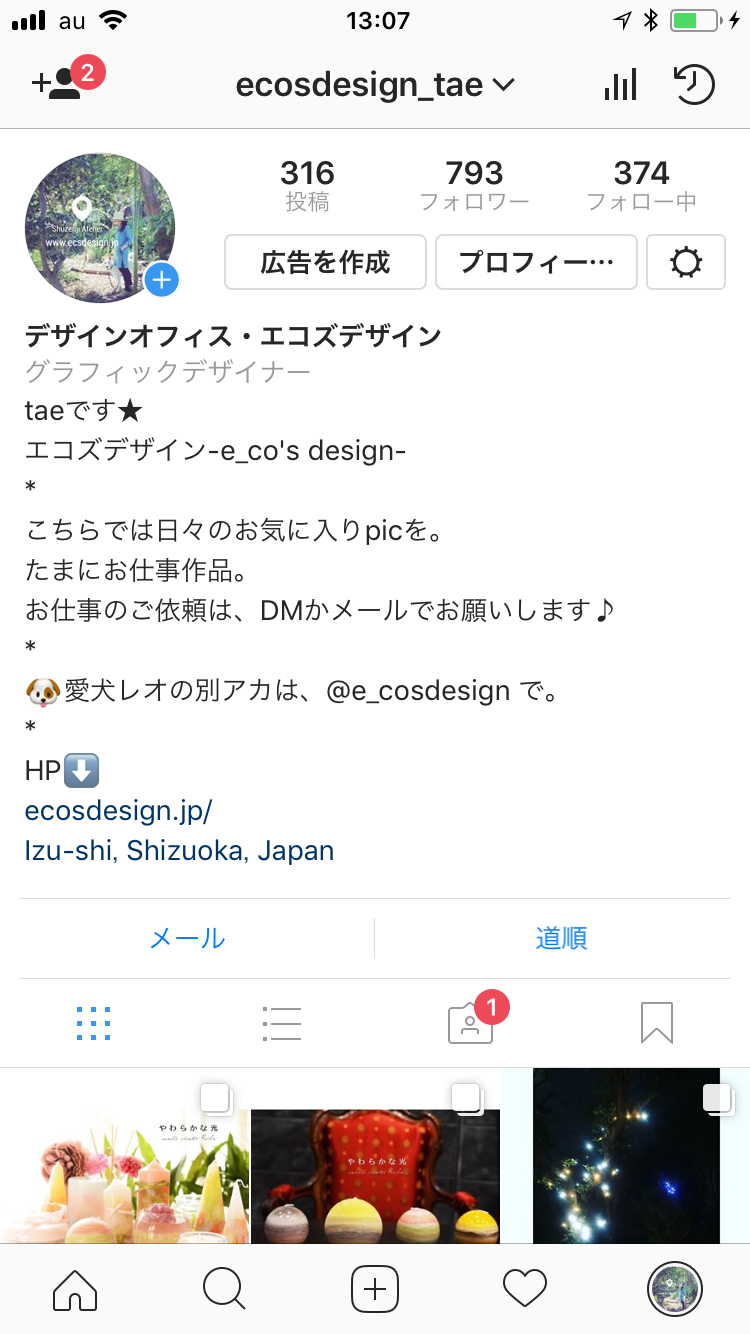This screenshot has height=1334, width=750.
Task: Open the ecosdesign.jp/ website link
Action: (x=118, y=810)
